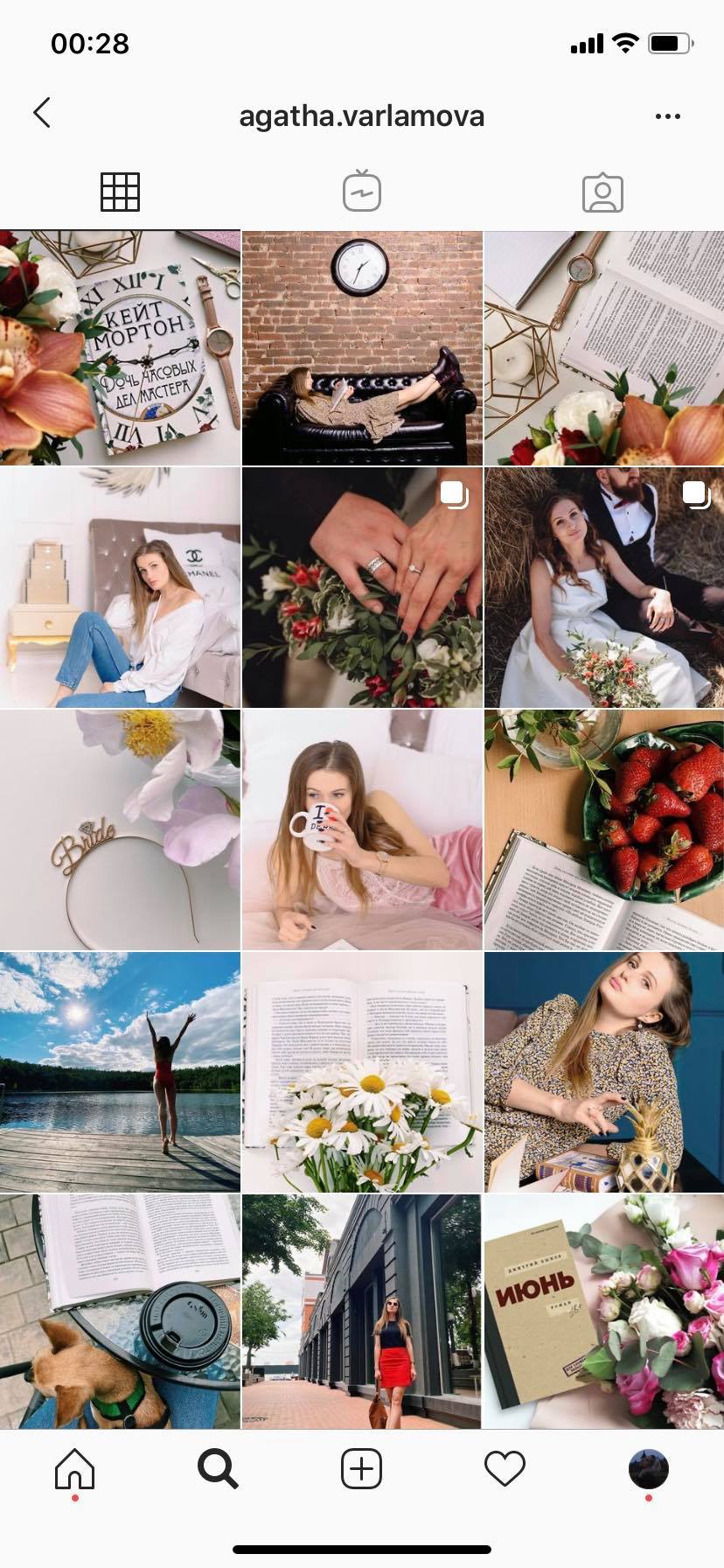Image resolution: width=724 pixels, height=1568 pixels.
Task: Open the Bride headband post
Action: [120, 829]
